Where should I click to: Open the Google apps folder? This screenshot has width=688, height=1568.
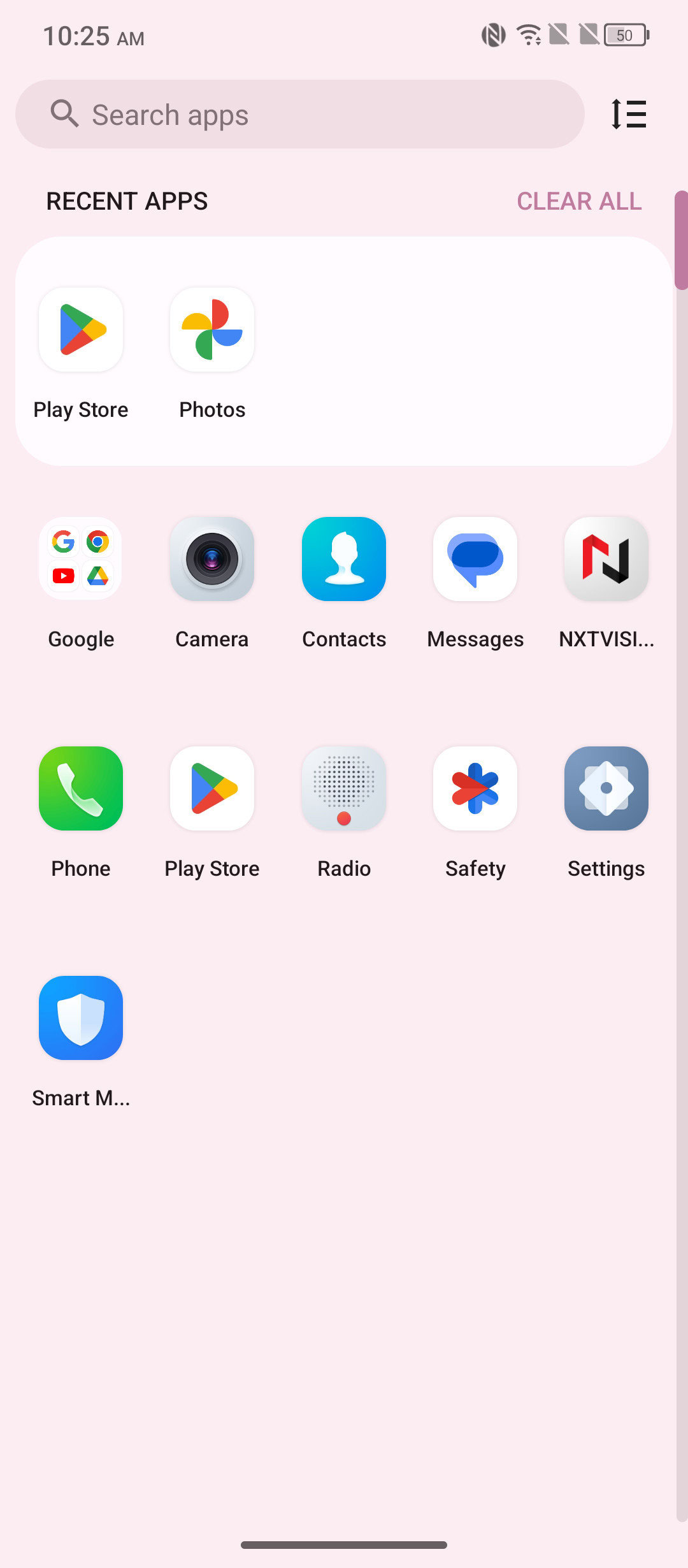[x=81, y=560]
